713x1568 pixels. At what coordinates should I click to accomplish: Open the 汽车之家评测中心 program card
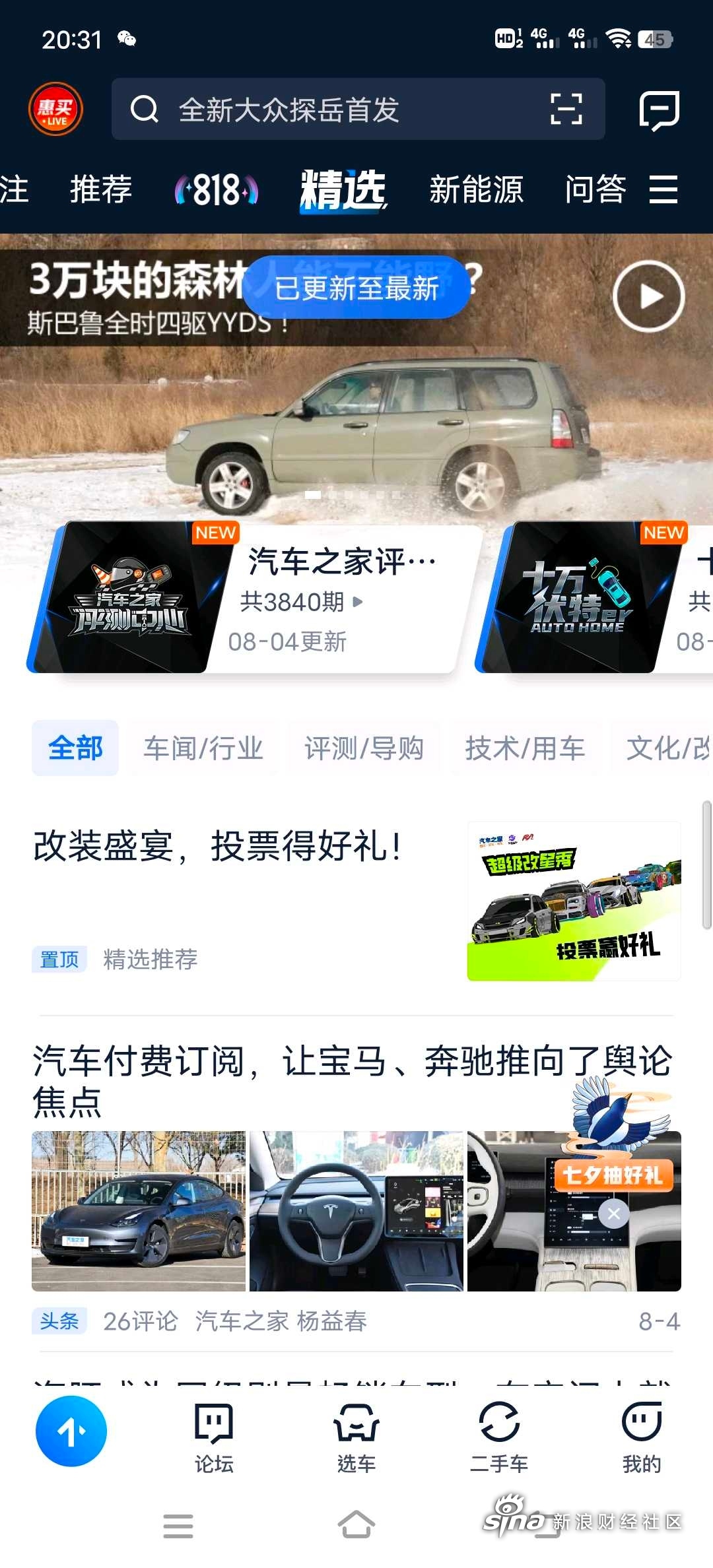[251, 598]
